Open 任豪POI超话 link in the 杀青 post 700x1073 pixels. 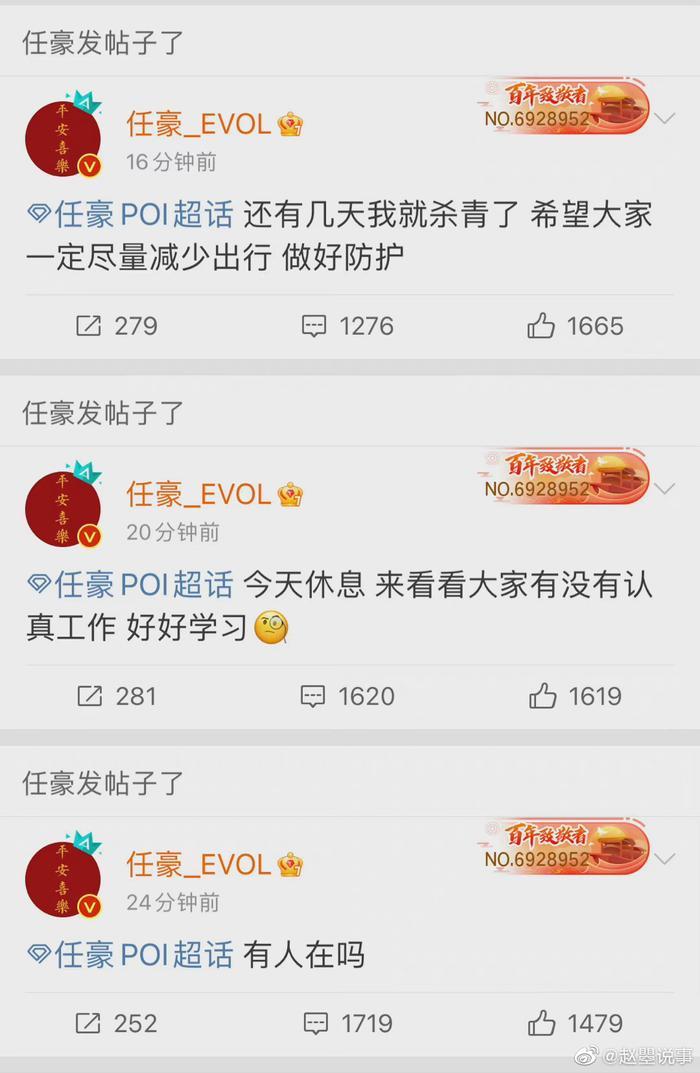(131, 215)
